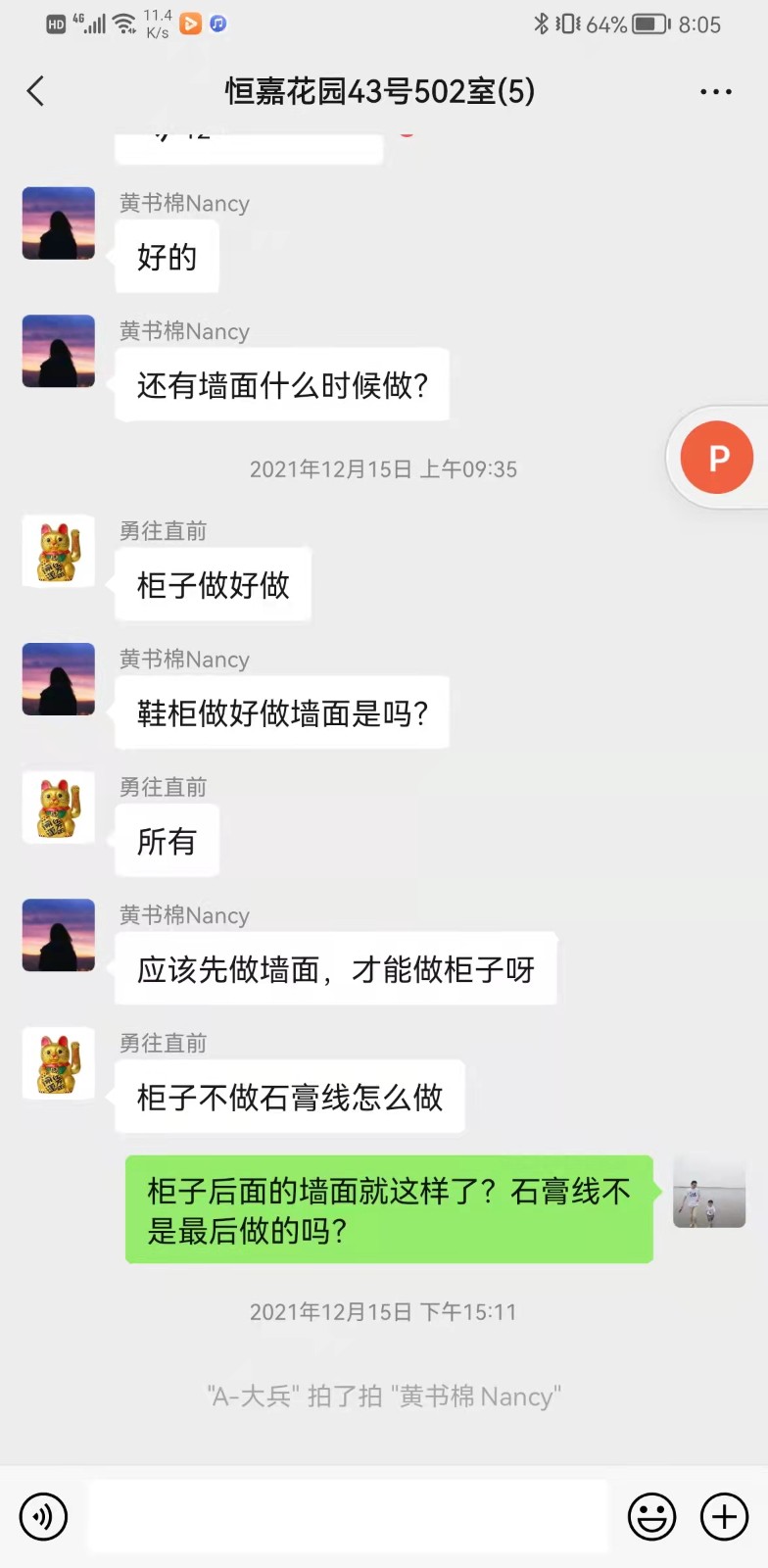This screenshot has width=768, height=1568.
Task: Focus the message text field
Action: pyautogui.click(x=348, y=1517)
